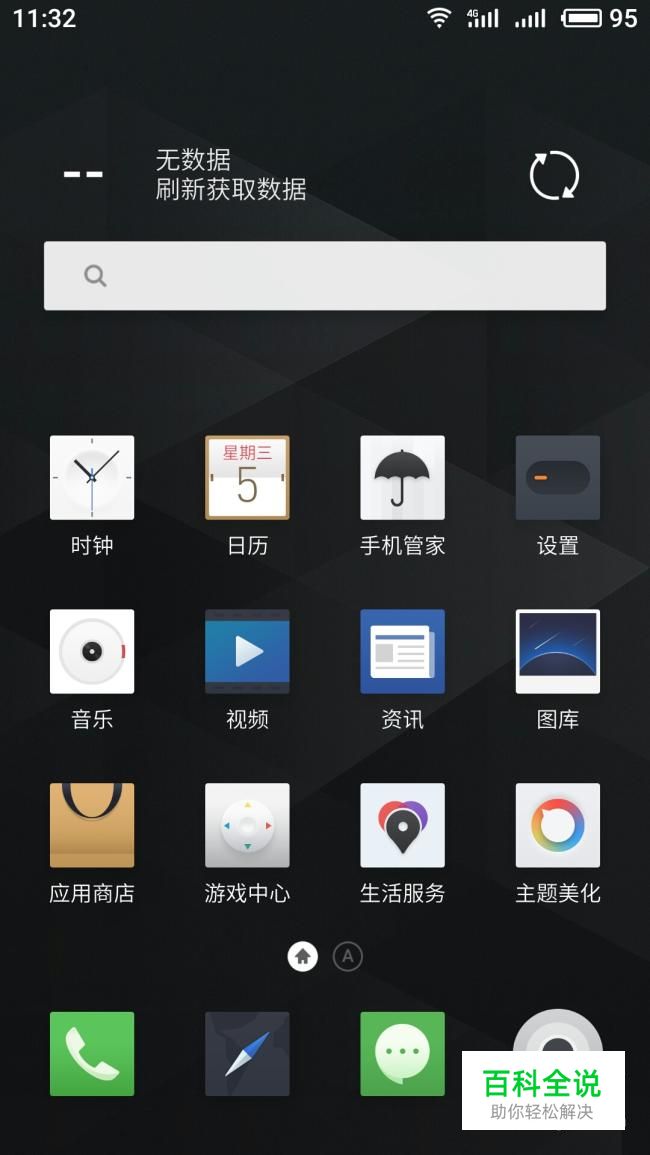Tap the home screen search box

[x=324, y=276]
